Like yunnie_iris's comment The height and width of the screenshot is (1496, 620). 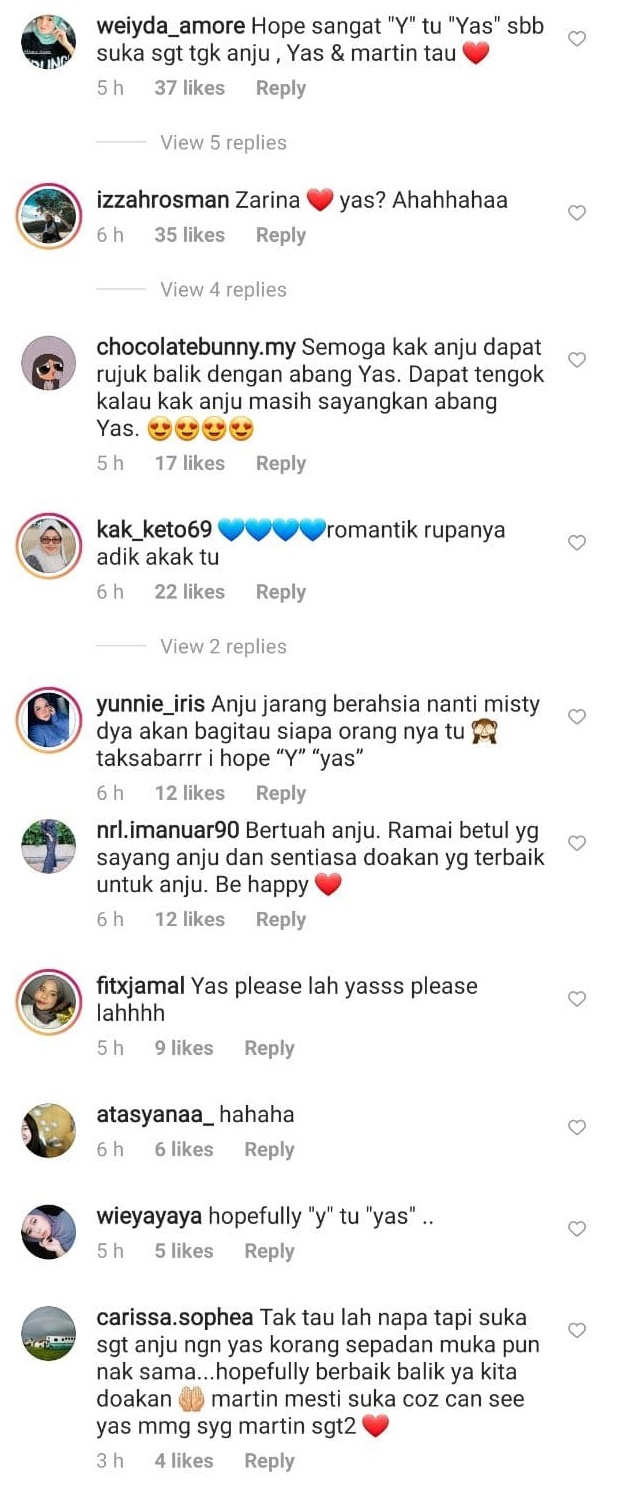576,717
